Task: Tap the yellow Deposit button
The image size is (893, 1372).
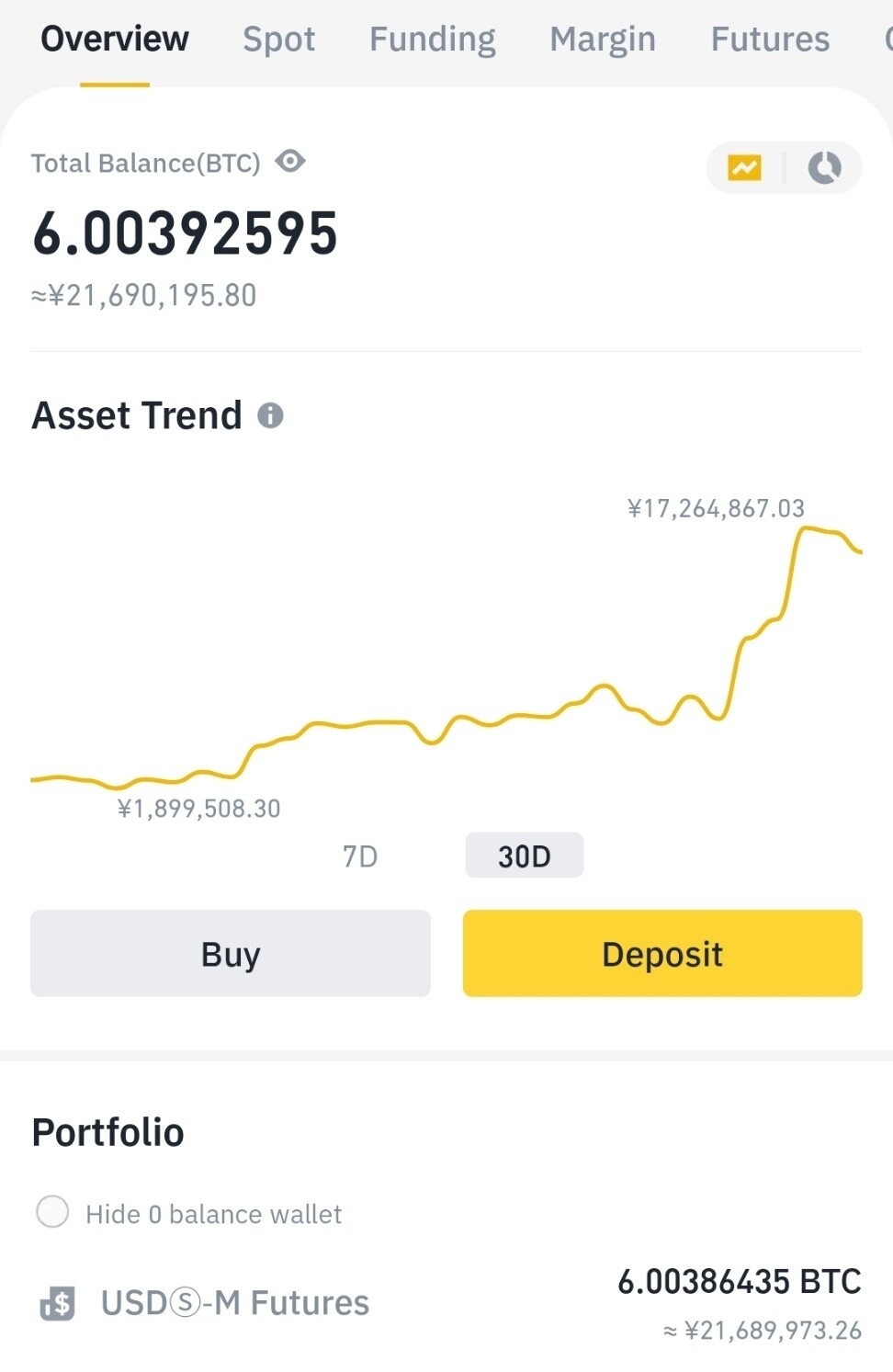Action: pyautogui.click(x=662, y=954)
